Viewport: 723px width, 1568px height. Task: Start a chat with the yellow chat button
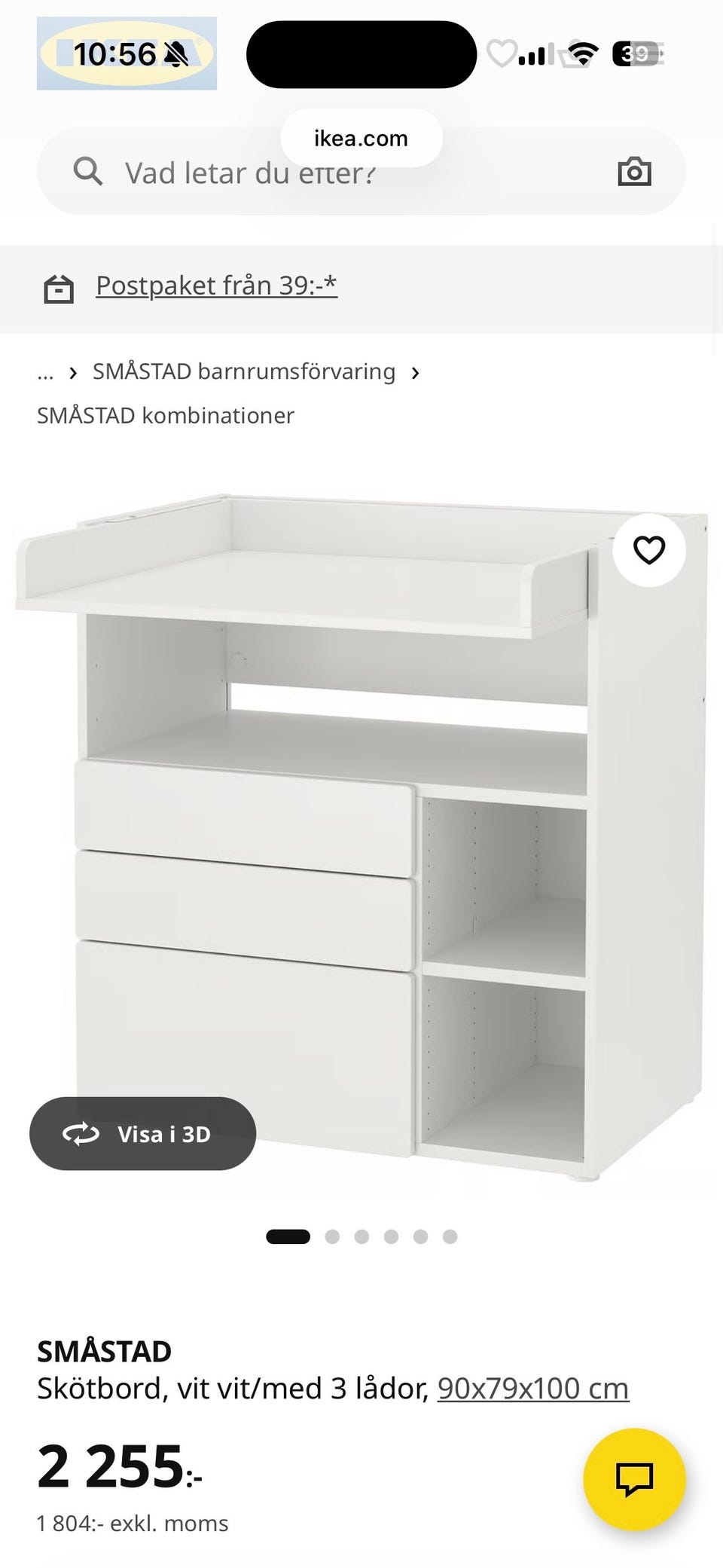pos(634,1478)
